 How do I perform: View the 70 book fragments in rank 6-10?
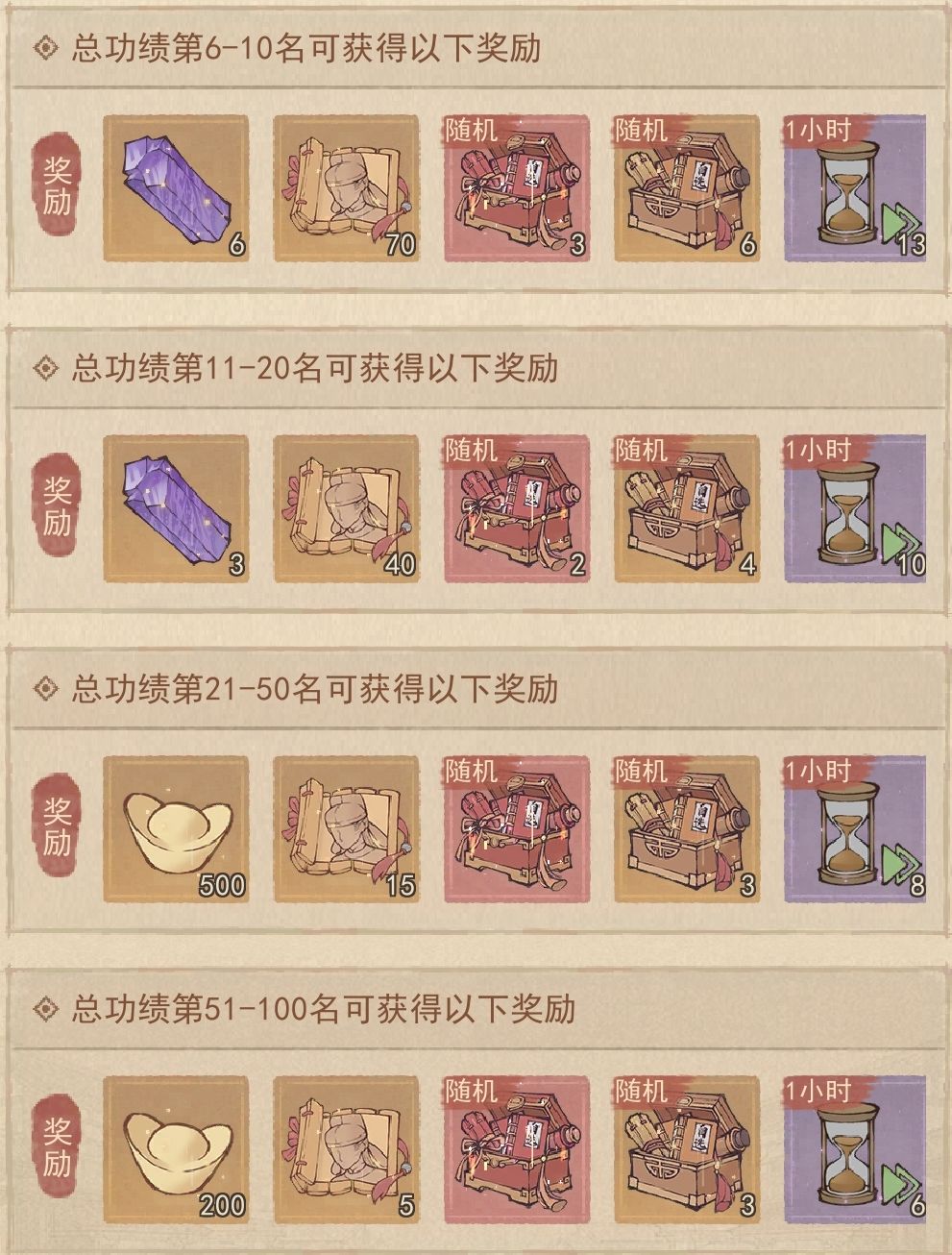pos(346,188)
